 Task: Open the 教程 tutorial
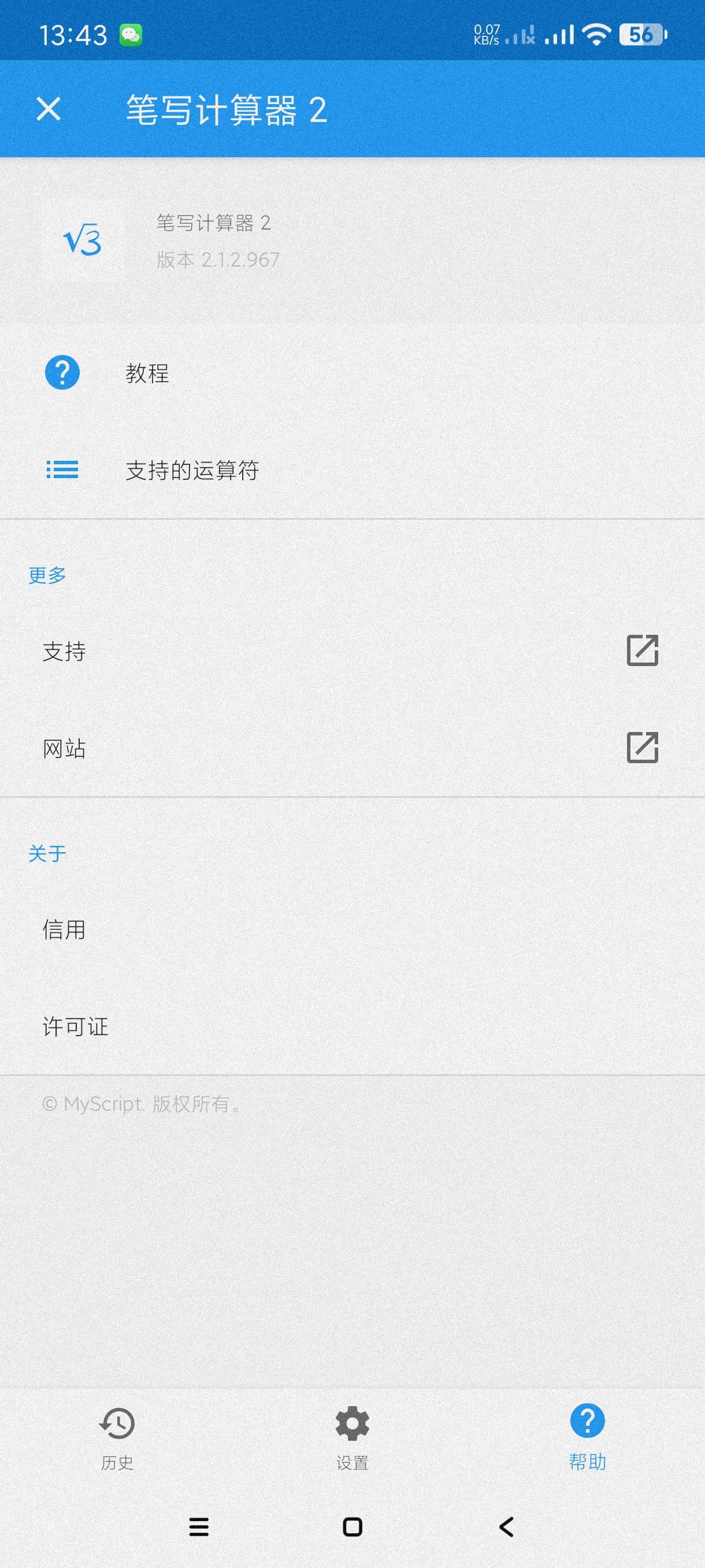(147, 372)
